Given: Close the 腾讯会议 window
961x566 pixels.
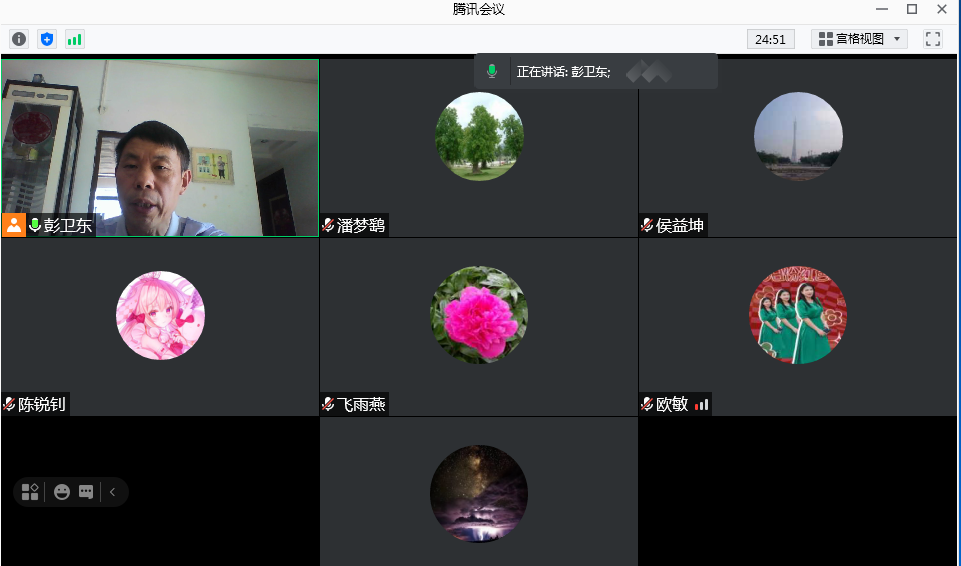Looking at the screenshot, I should point(942,9).
